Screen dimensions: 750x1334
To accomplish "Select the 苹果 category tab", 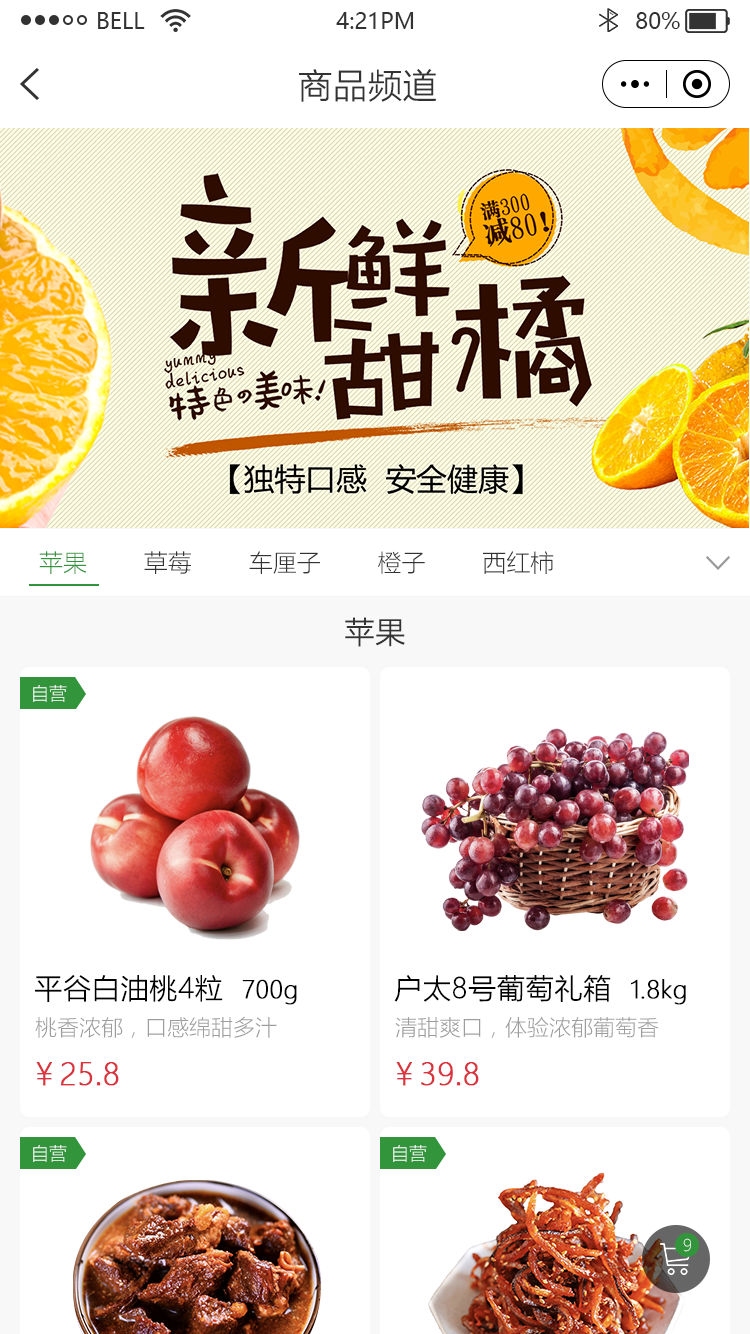I will (63, 563).
